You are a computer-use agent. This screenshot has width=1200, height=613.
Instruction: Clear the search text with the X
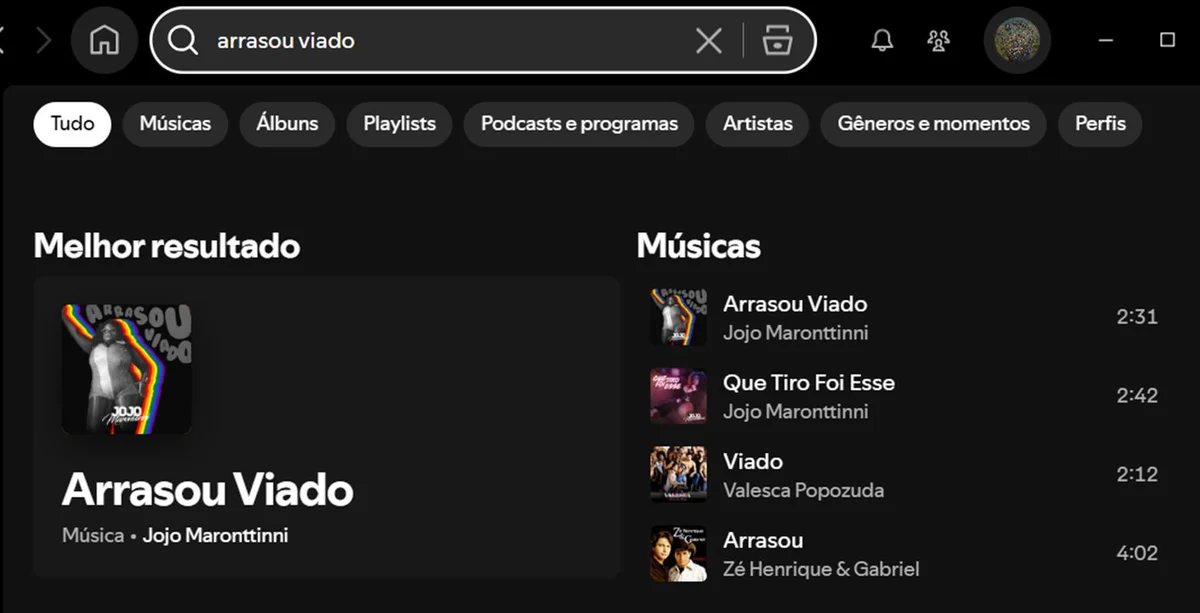(708, 40)
